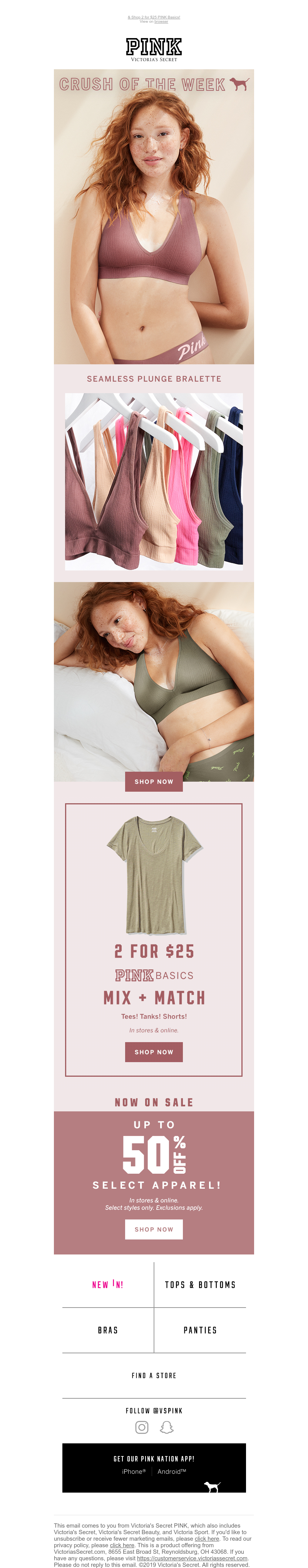Go to the Panties category
This screenshot has height=1568, width=308.
(x=200, y=1331)
